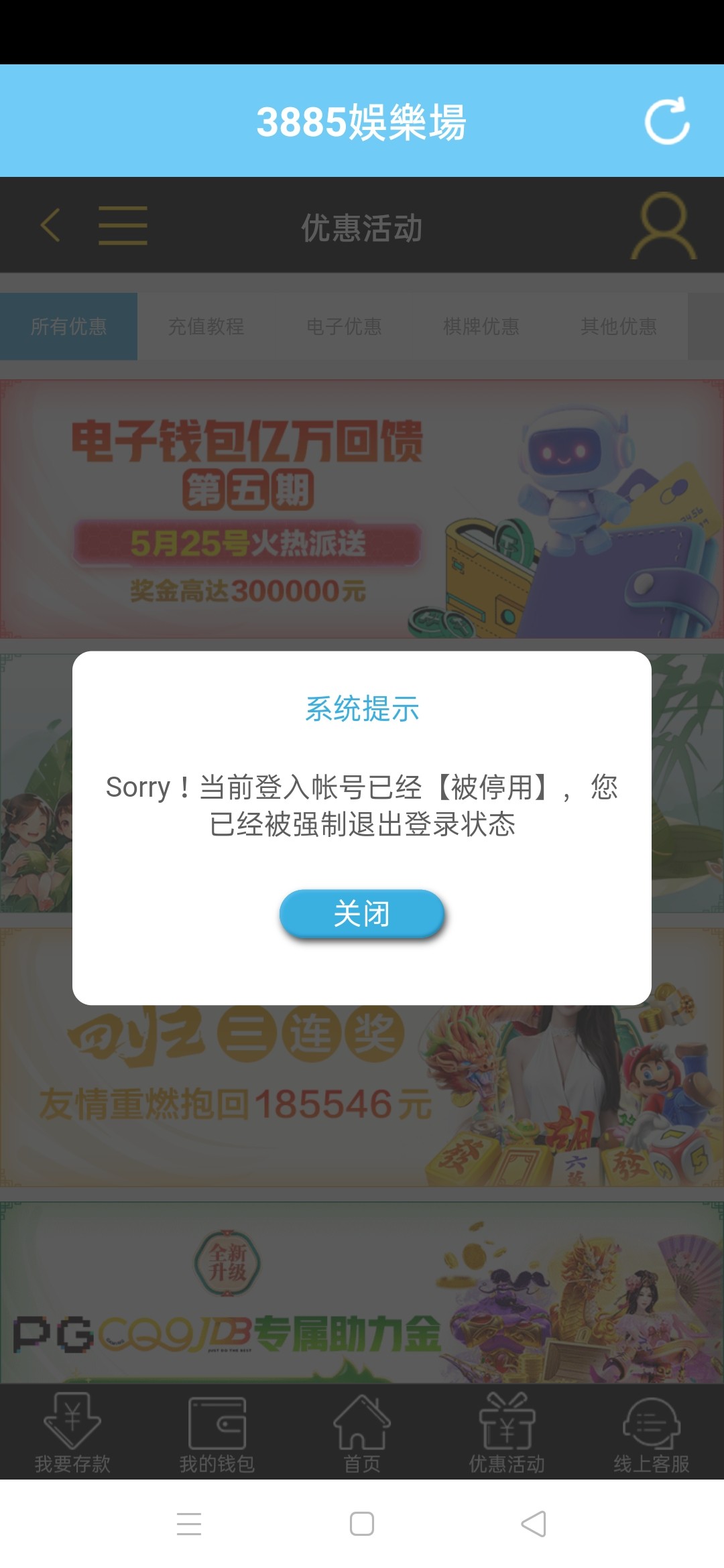
Task: Open the hamburger menu
Action: point(123,225)
